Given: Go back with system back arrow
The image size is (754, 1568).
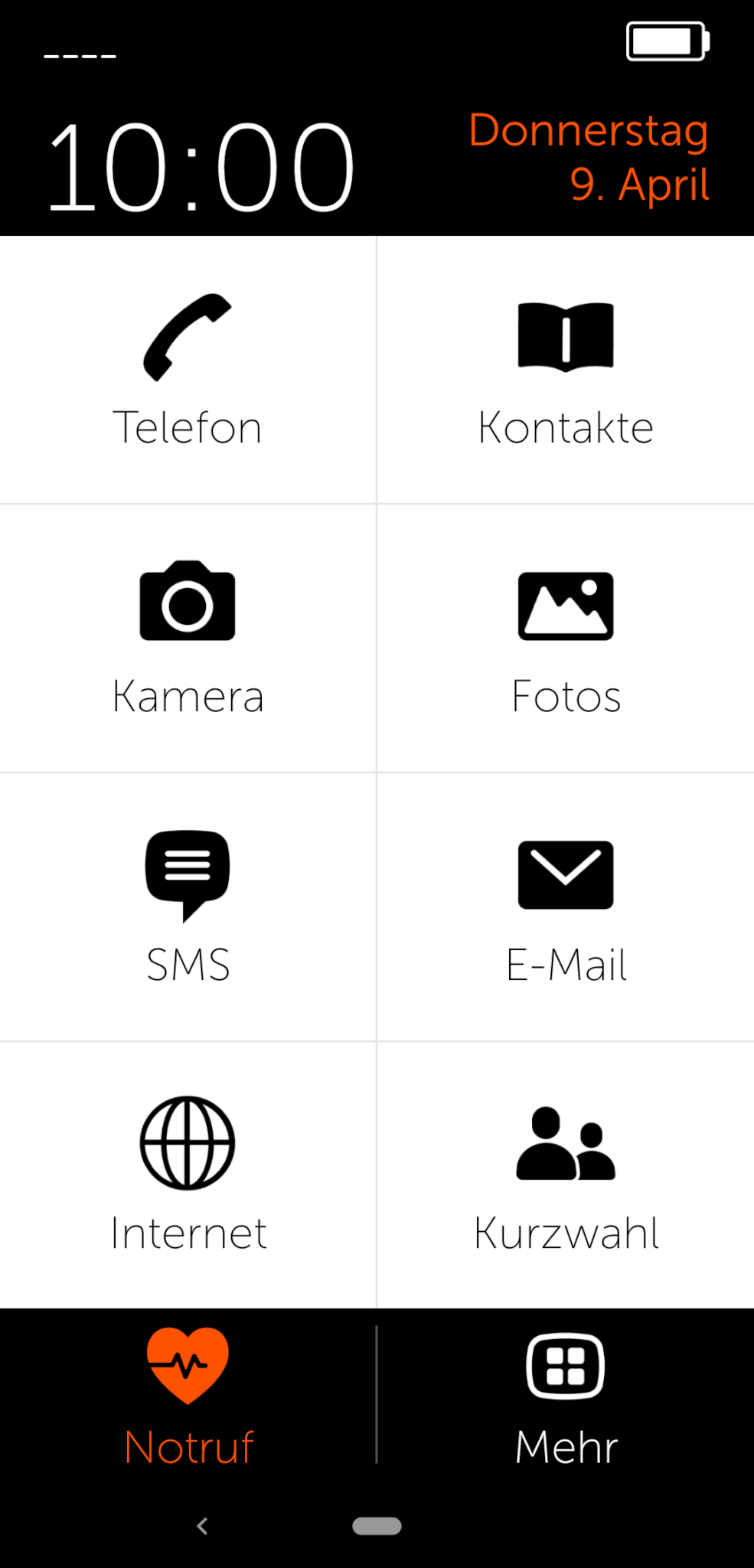Looking at the screenshot, I should click(202, 1526).
